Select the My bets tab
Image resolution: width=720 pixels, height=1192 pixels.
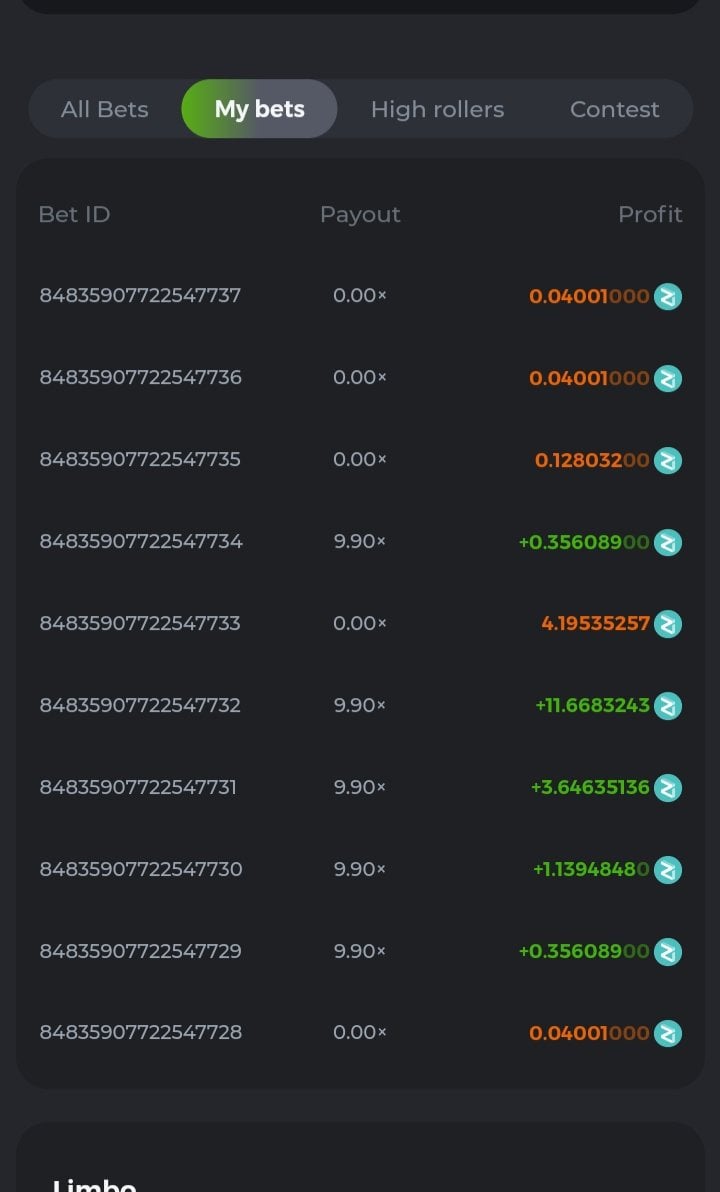click(259, 109)
